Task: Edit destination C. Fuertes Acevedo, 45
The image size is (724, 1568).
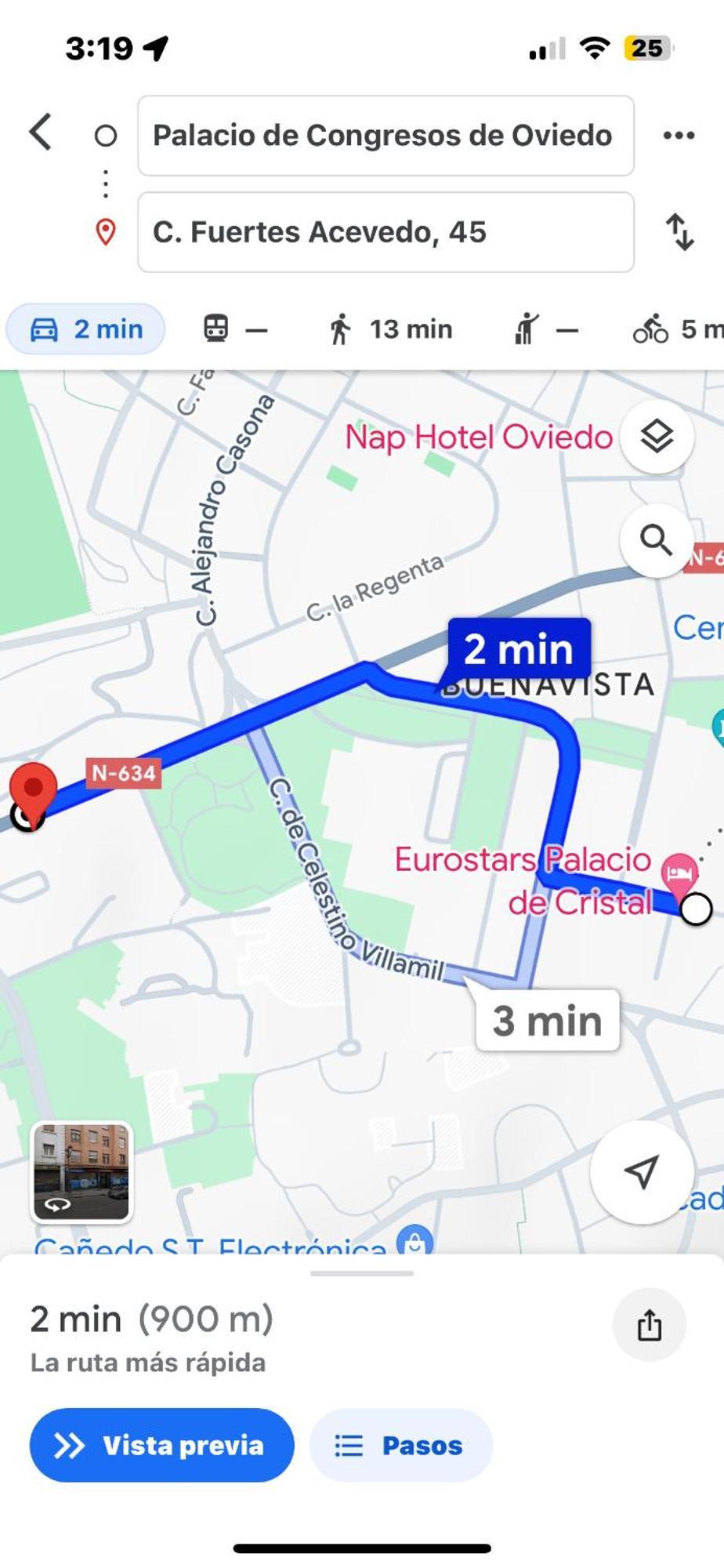Action: click(386, 232)
